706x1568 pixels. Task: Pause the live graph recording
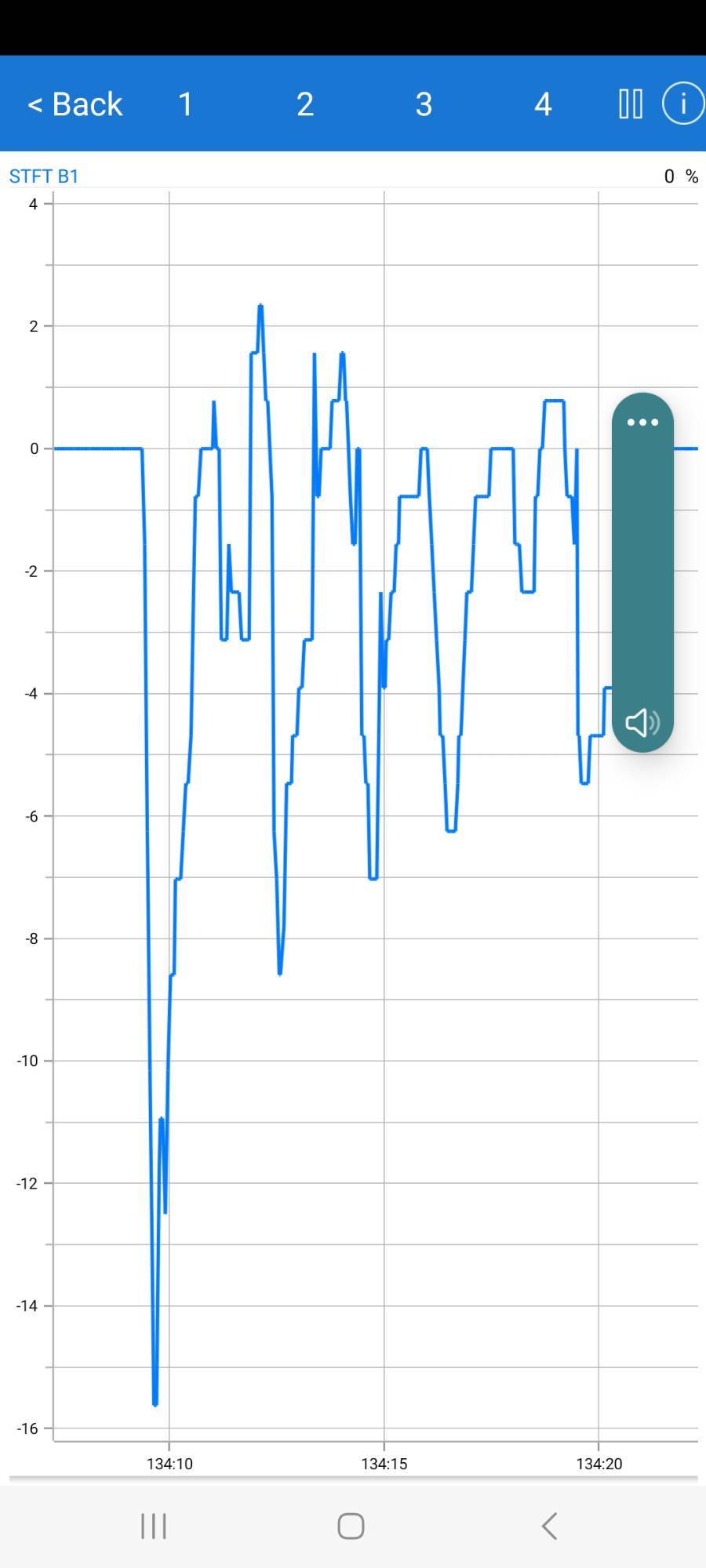point(631,104)
